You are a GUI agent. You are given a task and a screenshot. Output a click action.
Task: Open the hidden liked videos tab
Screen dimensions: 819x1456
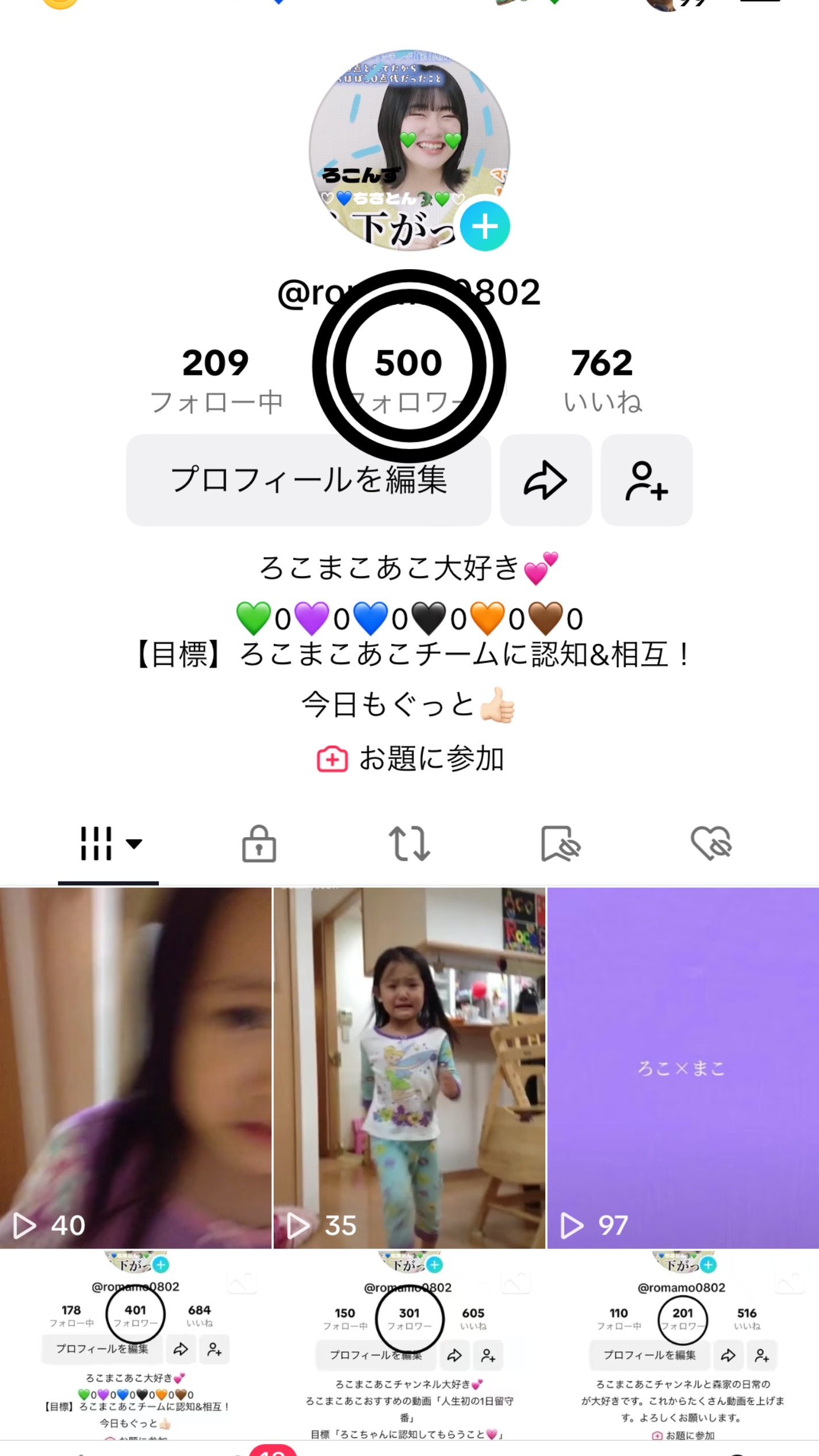click(711, 844)
